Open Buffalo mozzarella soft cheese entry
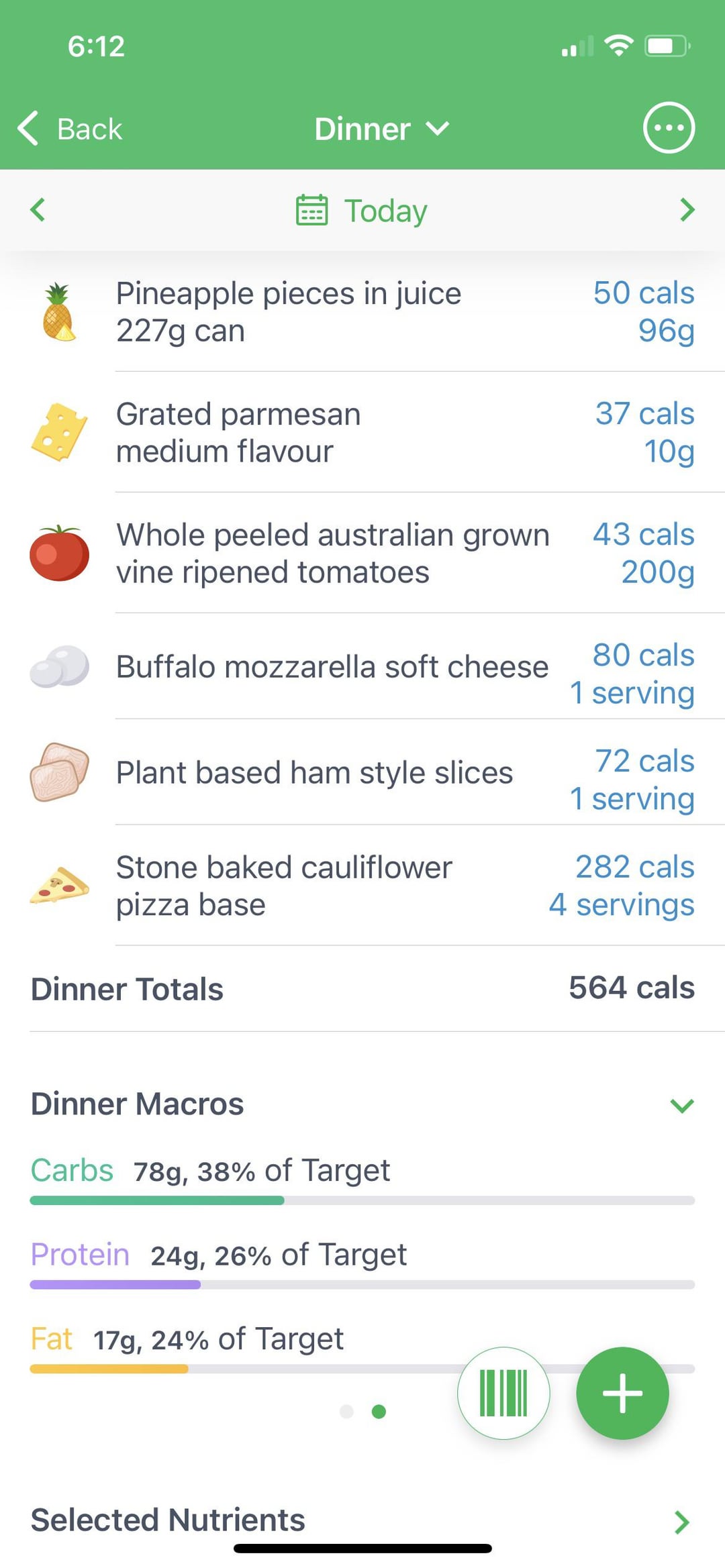 362,666
